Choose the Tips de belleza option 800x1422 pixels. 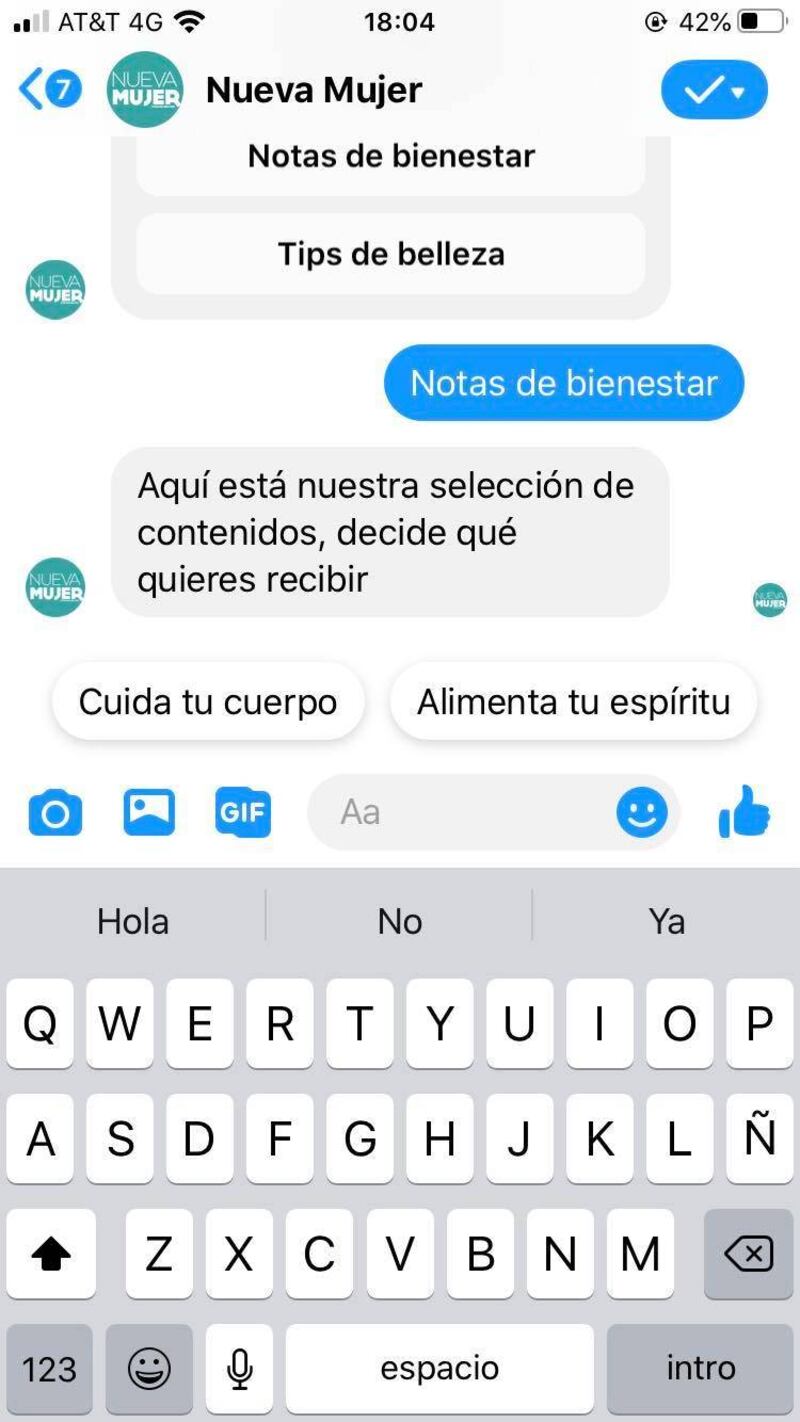(x=391, y=254)
